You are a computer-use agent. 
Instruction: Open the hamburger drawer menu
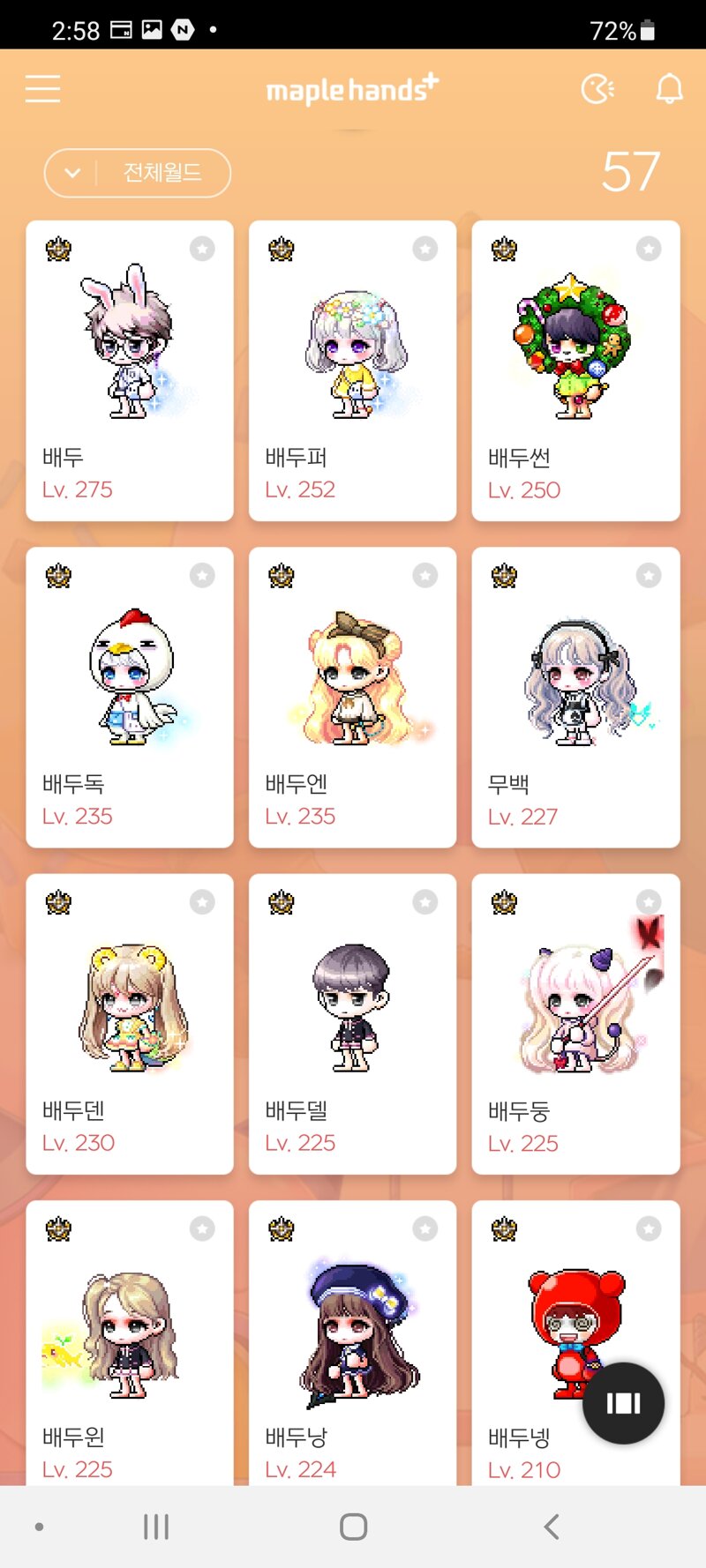42,89
